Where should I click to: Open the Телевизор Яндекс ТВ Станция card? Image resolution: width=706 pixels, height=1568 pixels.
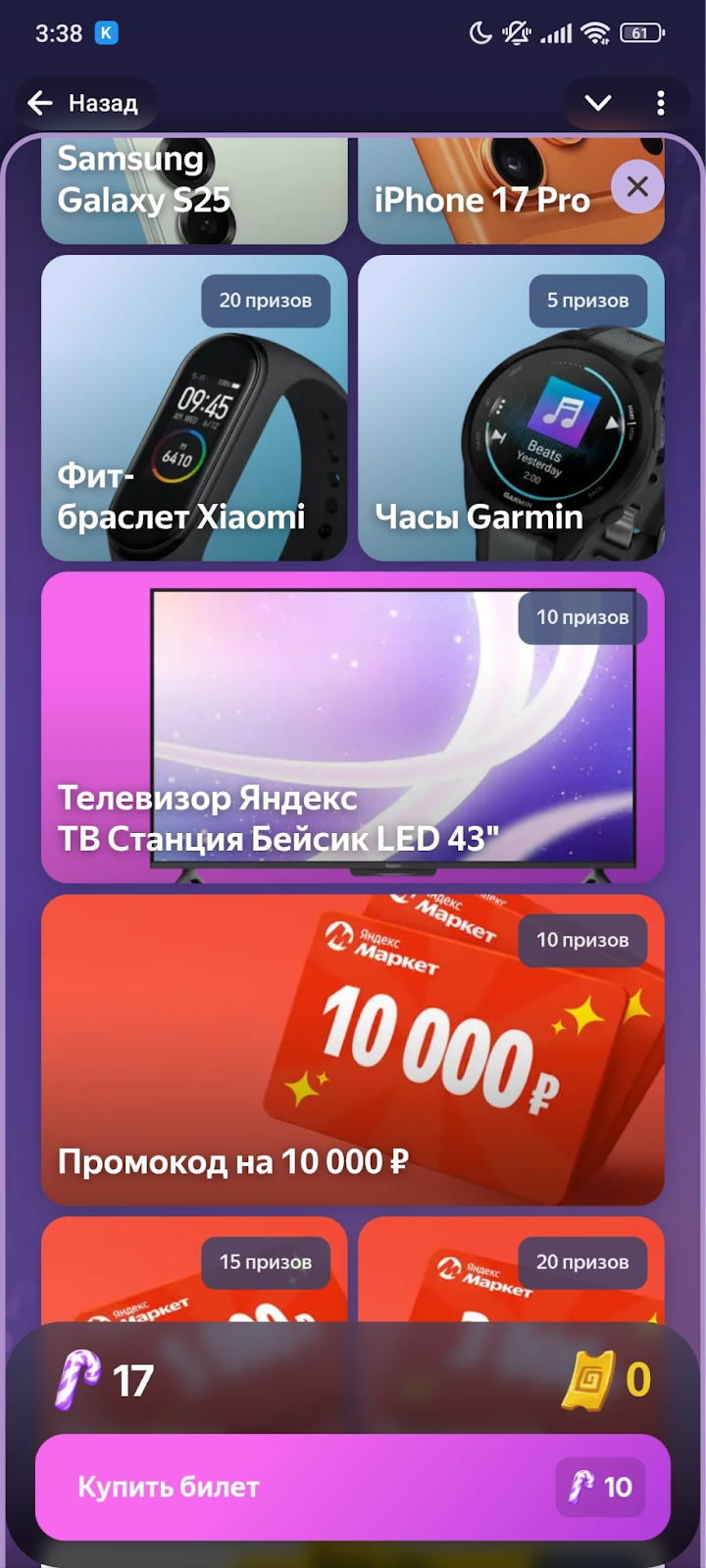coord(352,727)
